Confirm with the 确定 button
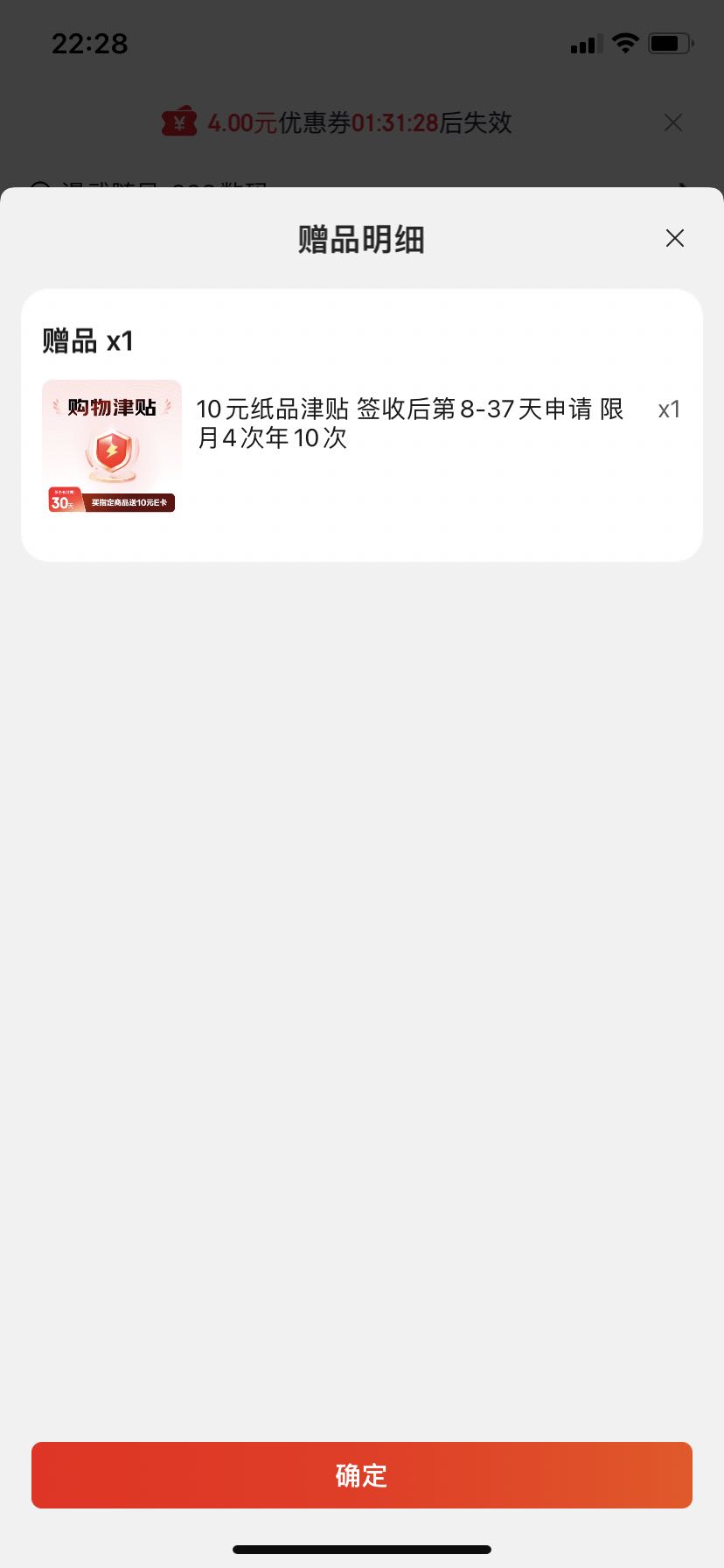Image resolution: width=724 pixels, height=1568 pixels. tap(362, 1474)
